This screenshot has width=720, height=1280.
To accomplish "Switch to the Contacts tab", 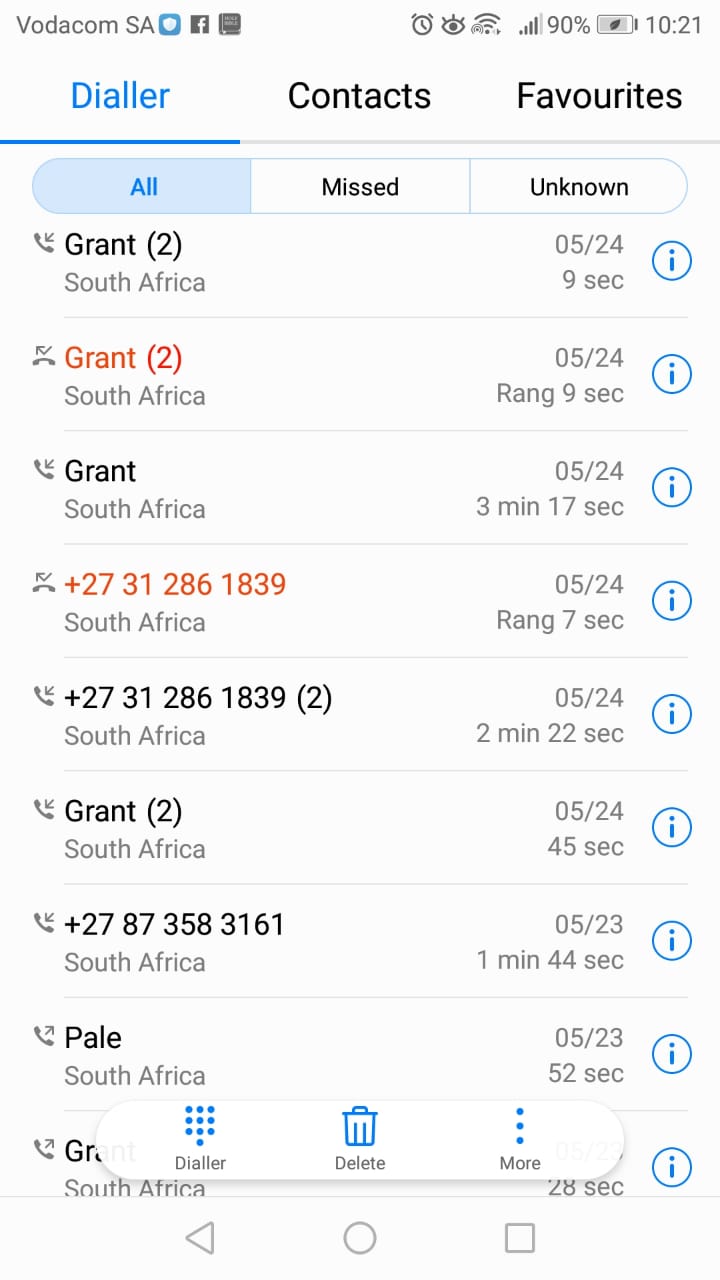I will point(359,96).
